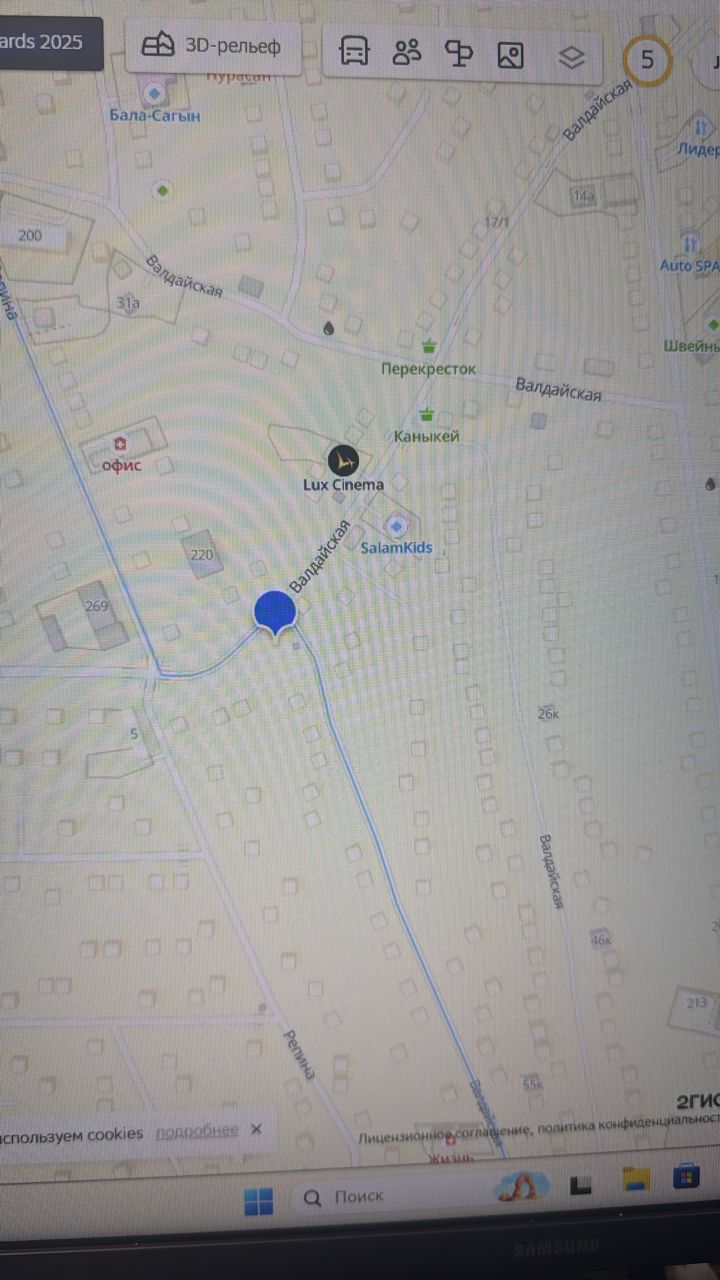This screenshot has width=720, height=1280.
Task: Tap the blue location pin
Action: pos(274,612)
